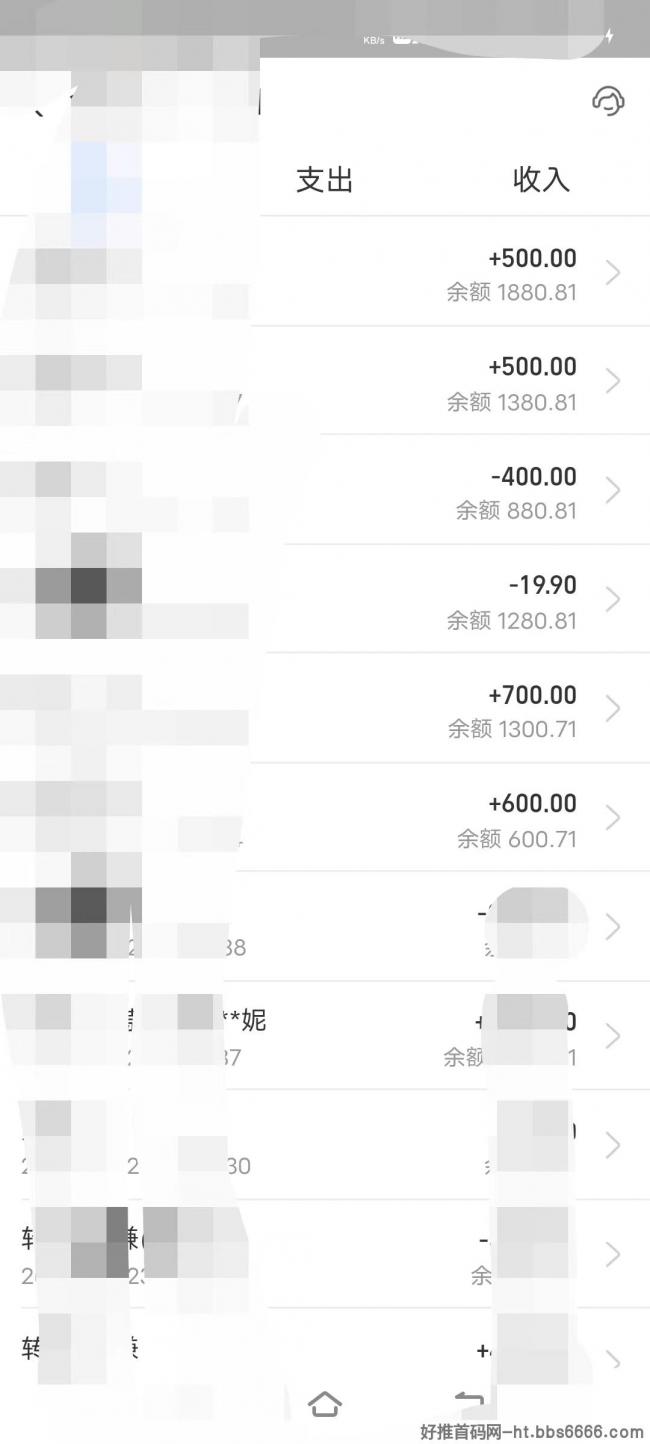Screen dimensions: 650x1444
Task: Open the -19.90 transaction details
Action: coord(325,599)
